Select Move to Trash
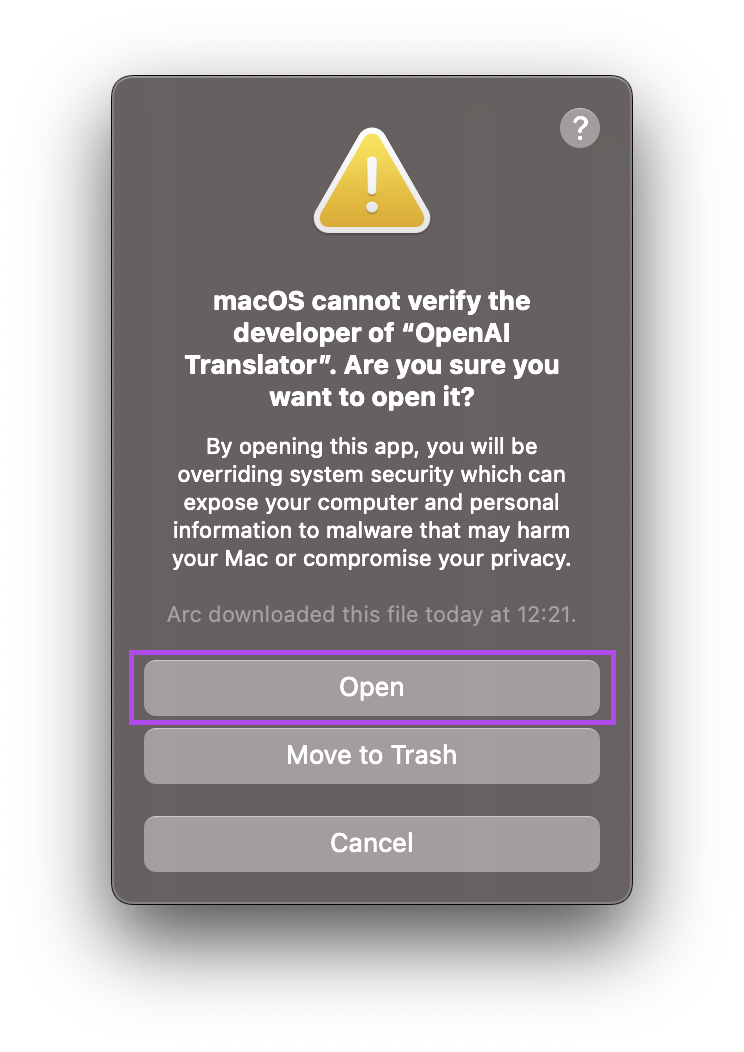The width and height of the screenshot is (744, 1052). tap(372, 755)
